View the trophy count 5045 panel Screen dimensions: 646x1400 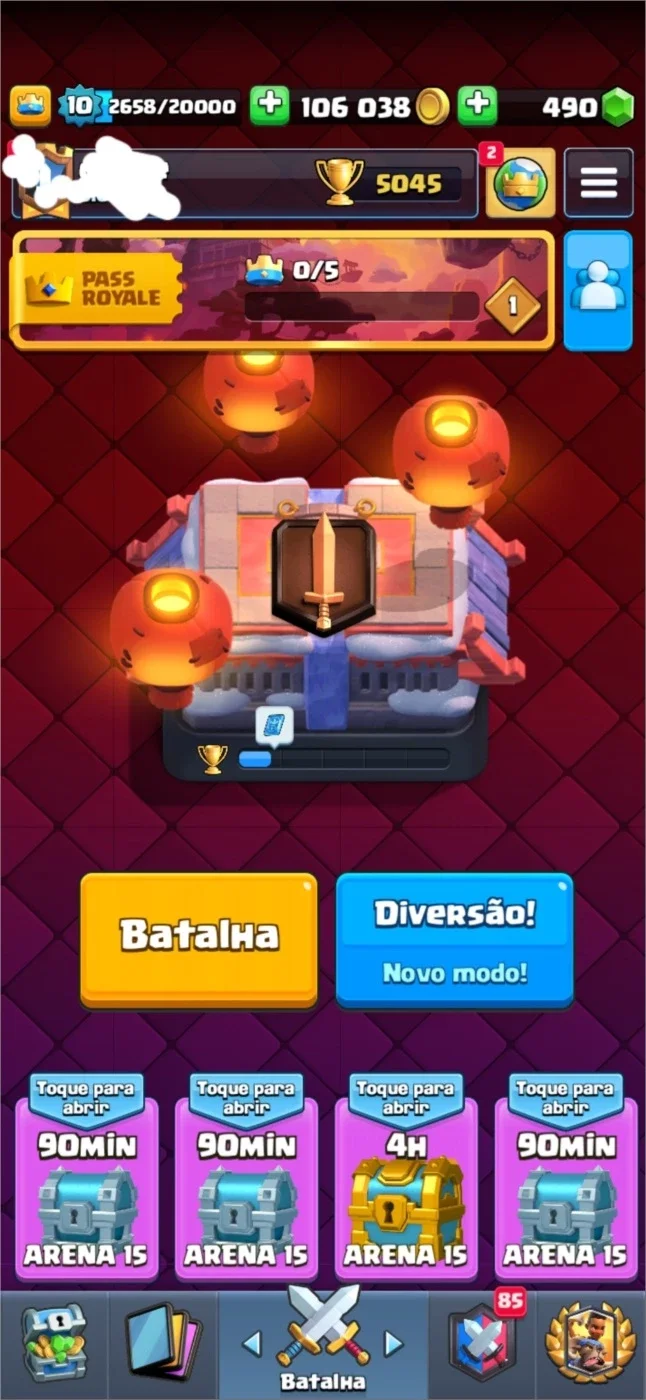[390, 183]
